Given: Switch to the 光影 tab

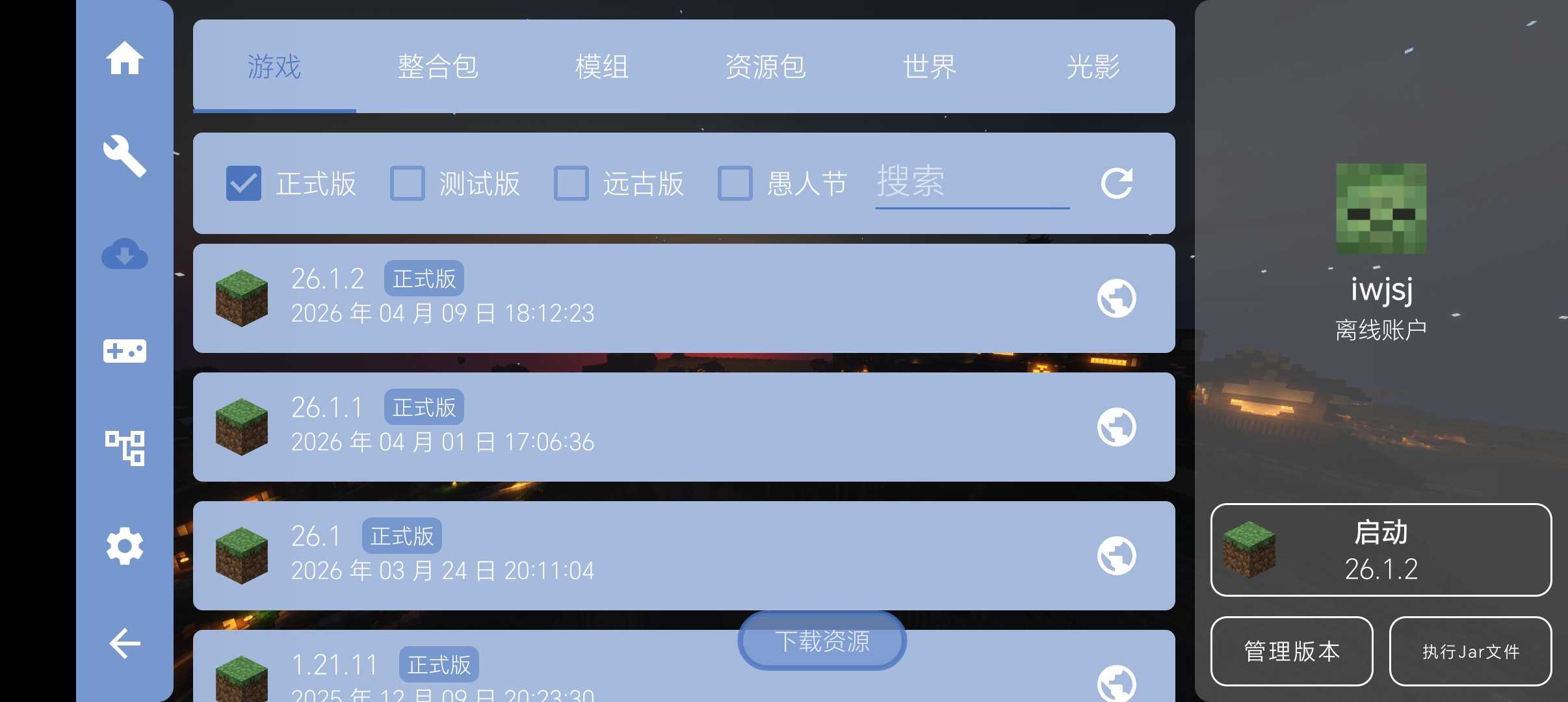Looking at the screenshot, I should pyautogui.click(x=1093, y=66).
